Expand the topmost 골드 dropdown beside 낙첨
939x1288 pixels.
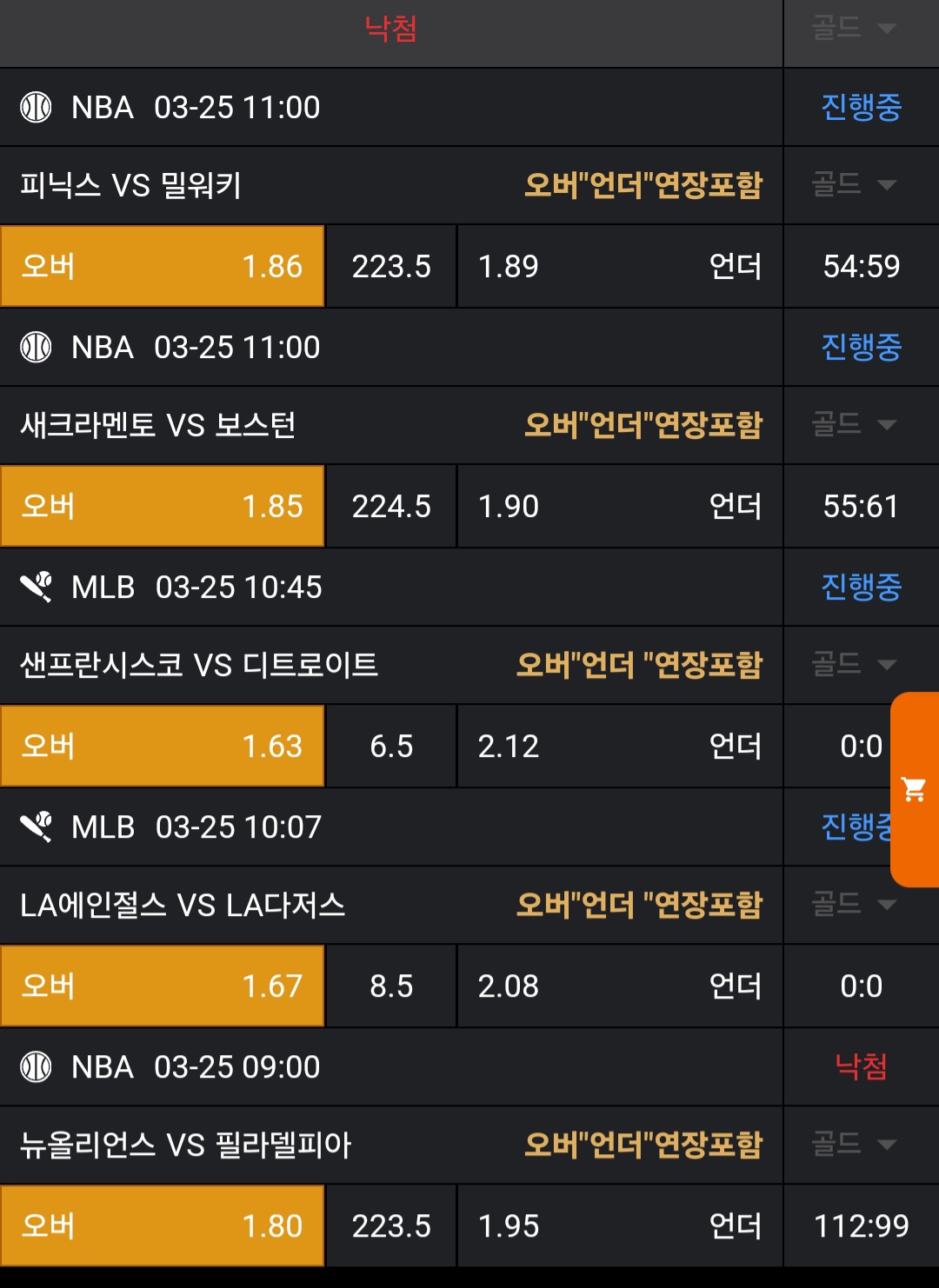coord(854,28)
